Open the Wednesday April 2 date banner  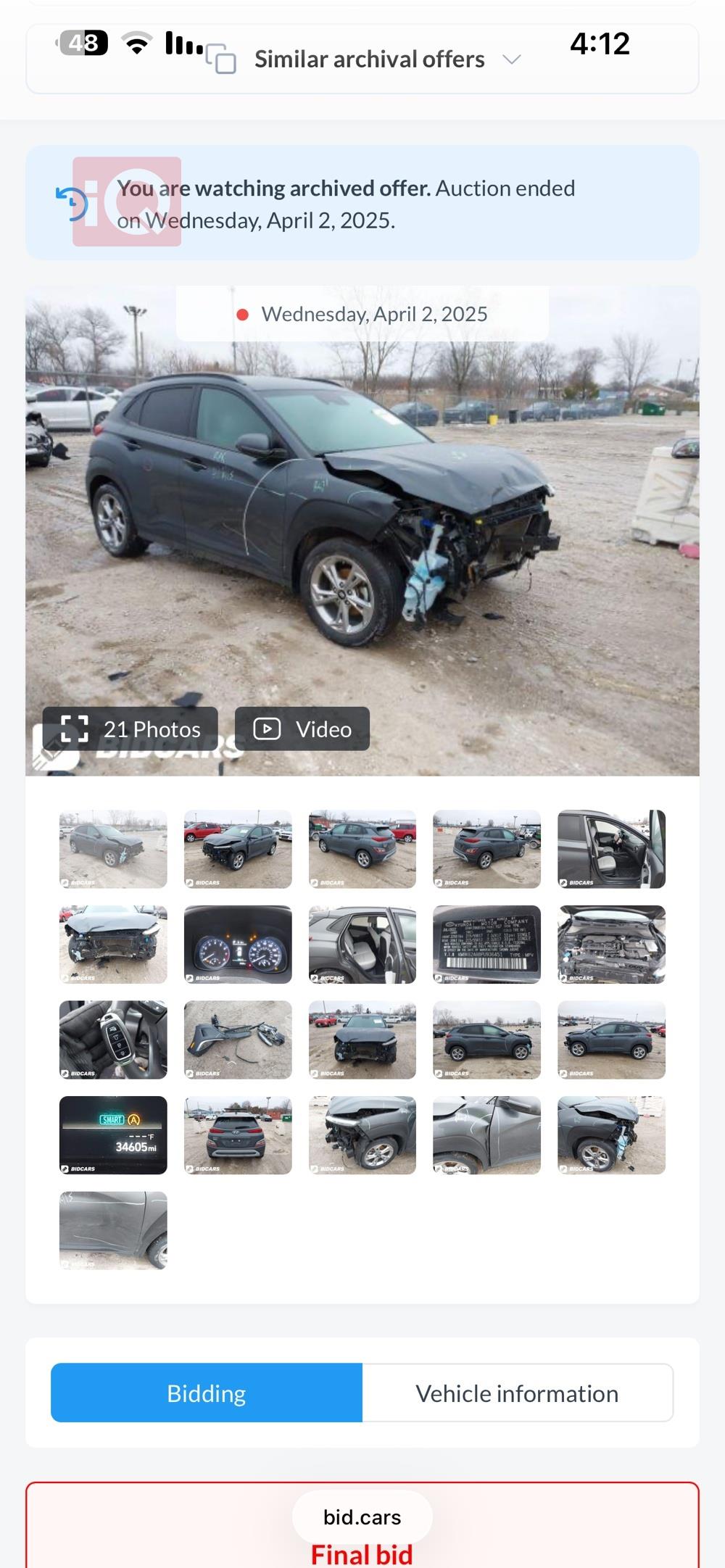click(x=363, y=314)
